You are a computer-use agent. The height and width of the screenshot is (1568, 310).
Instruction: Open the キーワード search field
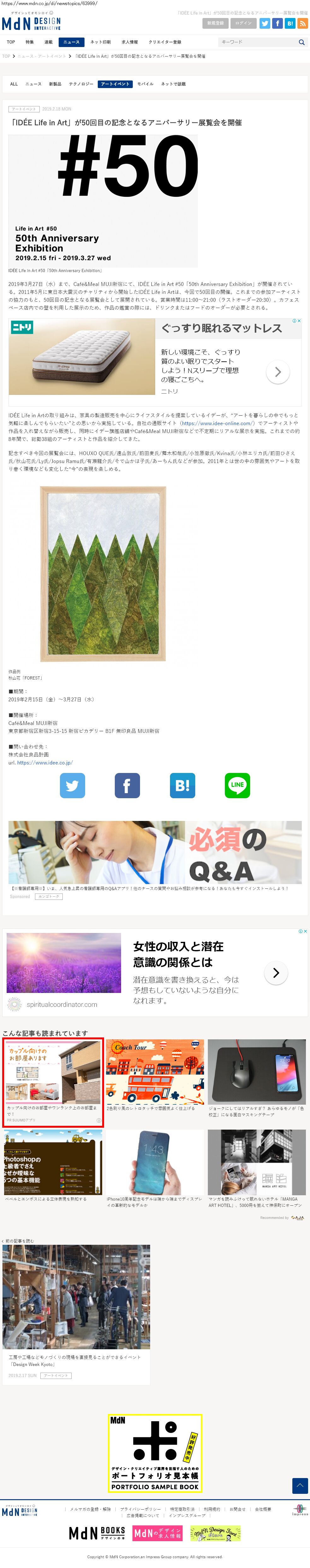(x=255, y=42)
